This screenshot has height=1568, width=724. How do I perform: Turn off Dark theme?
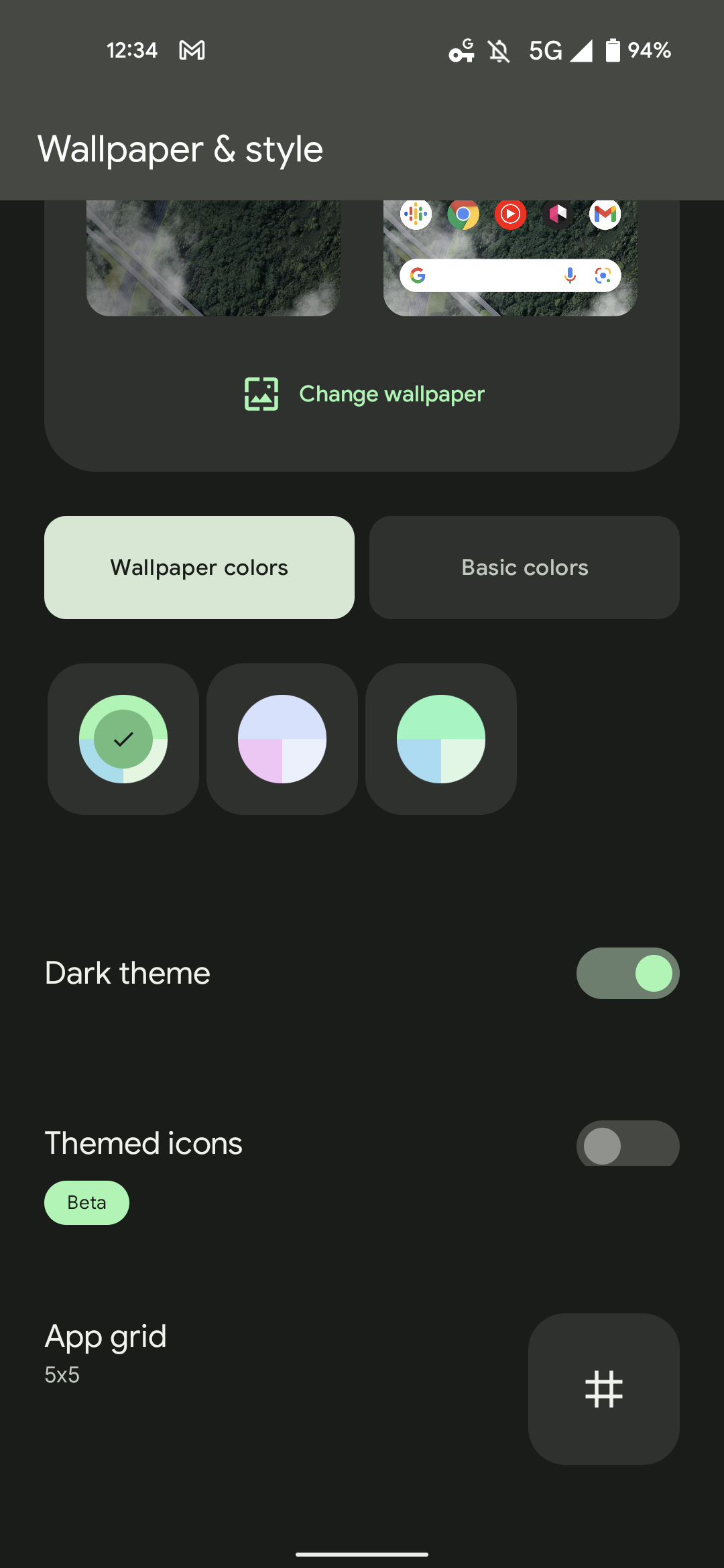coord(627,973)
